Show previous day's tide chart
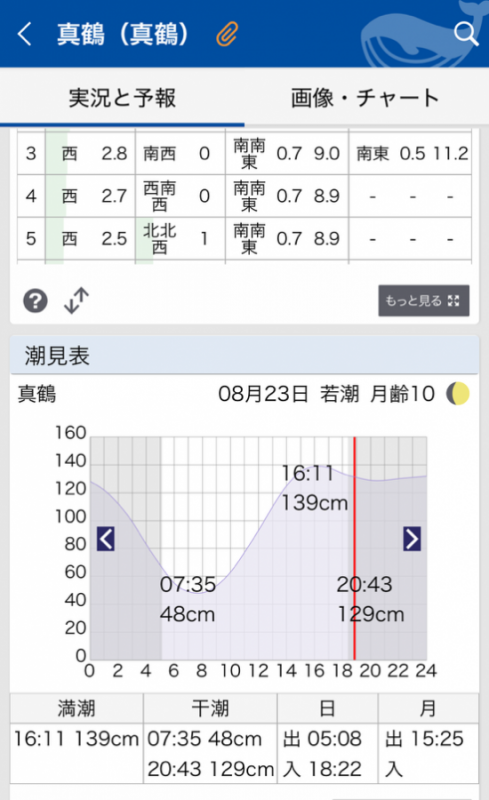Viewport: 489px width, 800px height. click(106, 539)
